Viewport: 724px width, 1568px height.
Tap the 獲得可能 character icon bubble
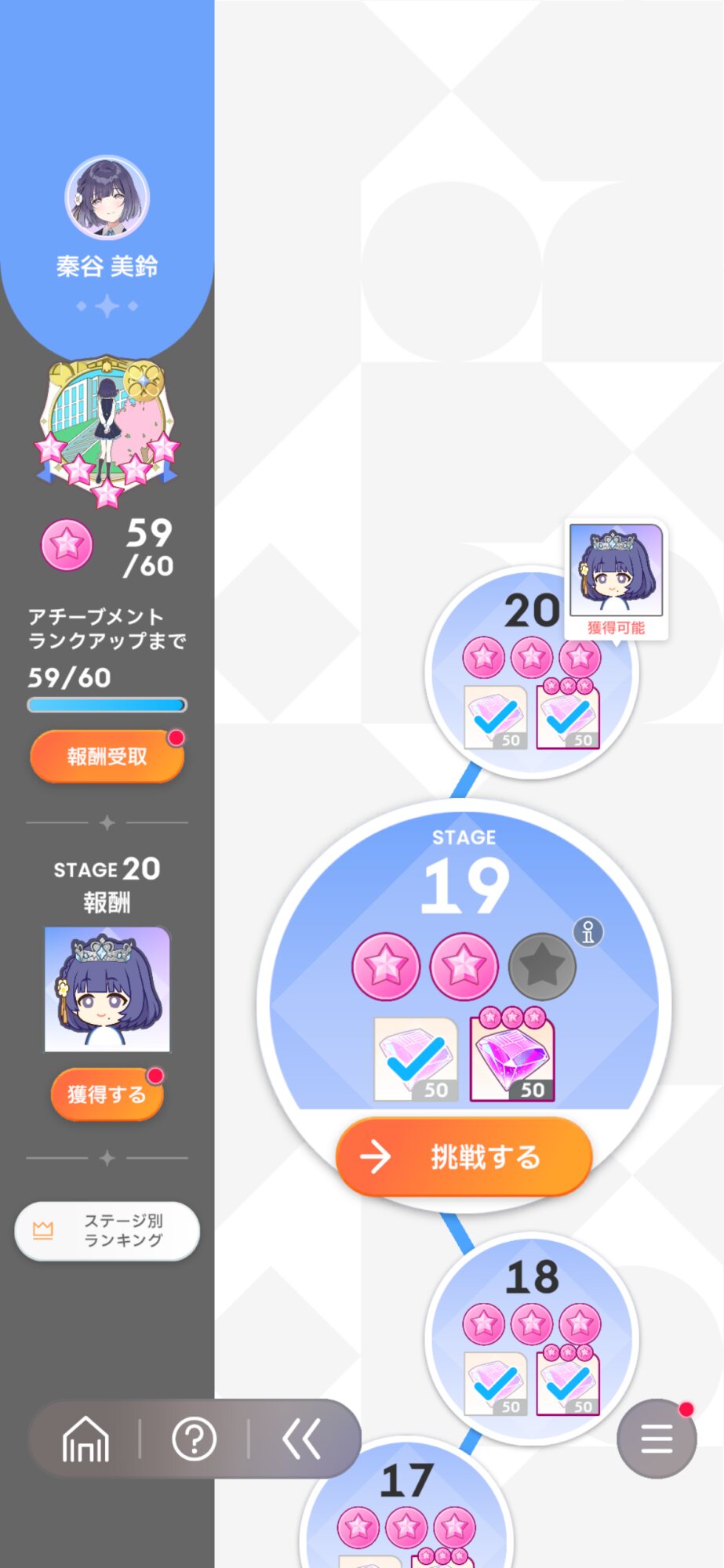coord(616,580)
